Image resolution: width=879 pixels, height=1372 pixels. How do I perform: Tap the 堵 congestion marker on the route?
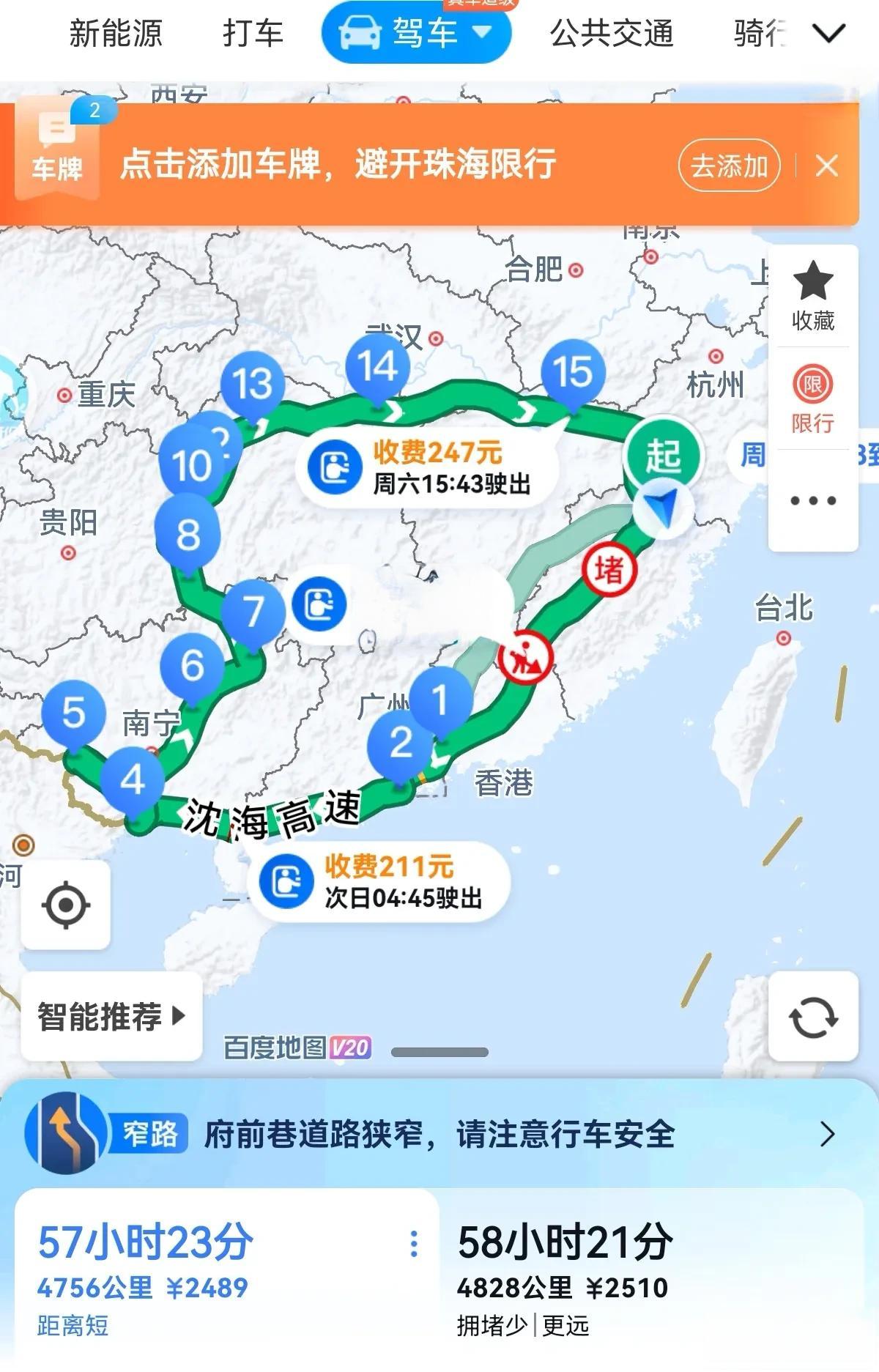(x=609, y=570)
